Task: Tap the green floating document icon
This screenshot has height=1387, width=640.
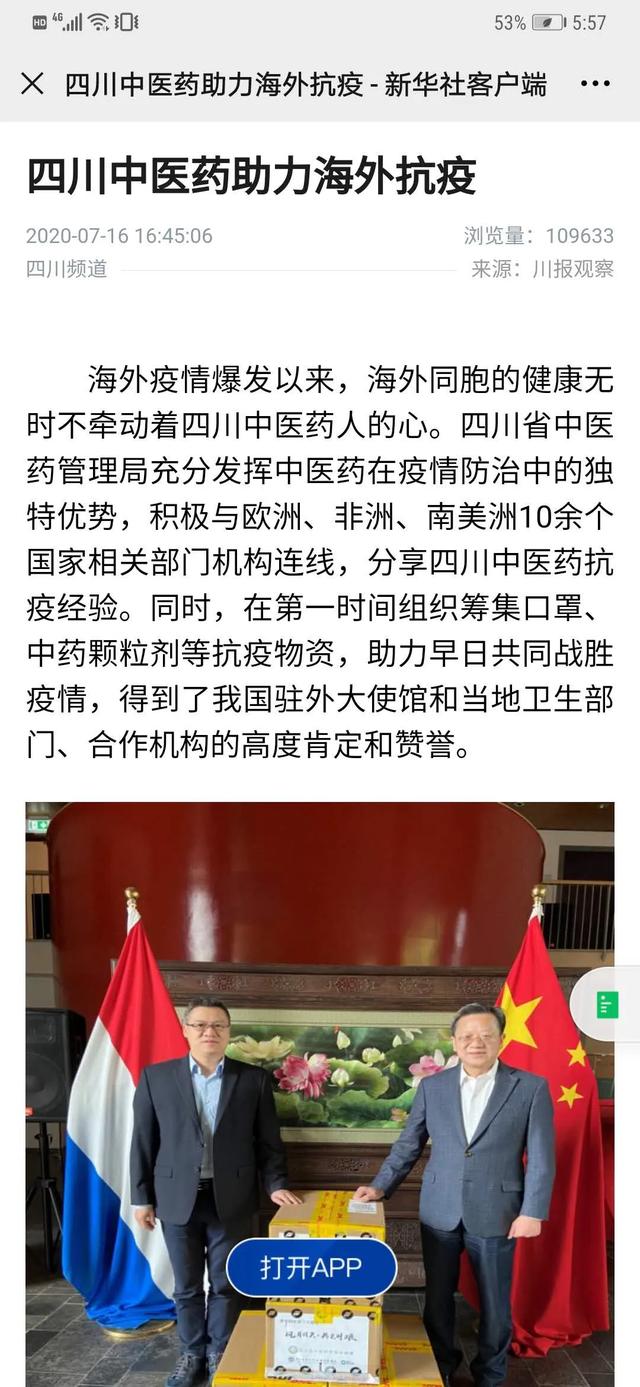Action: [607, 1005]
